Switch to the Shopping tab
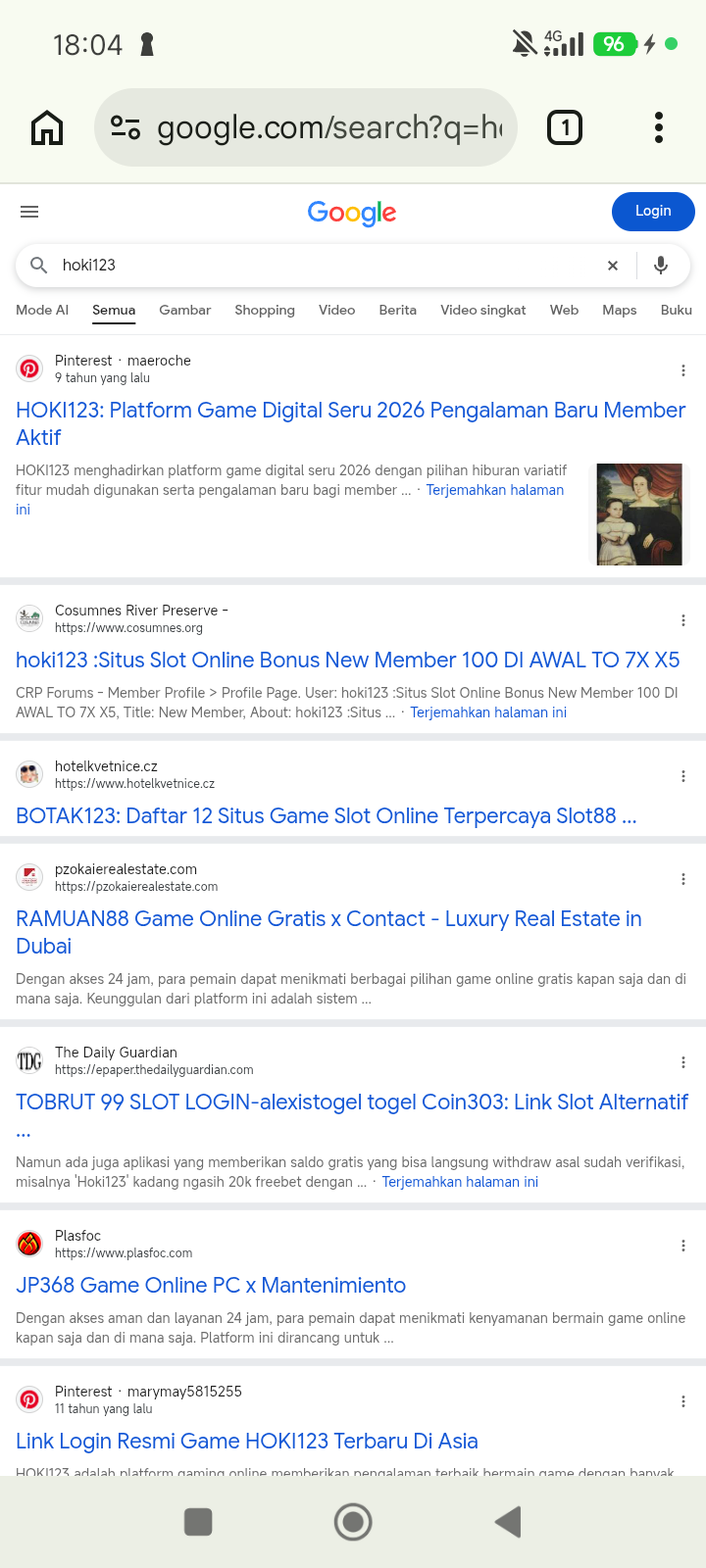The height and width of the screenshot is (1568, 706). (x=265, y=310)
